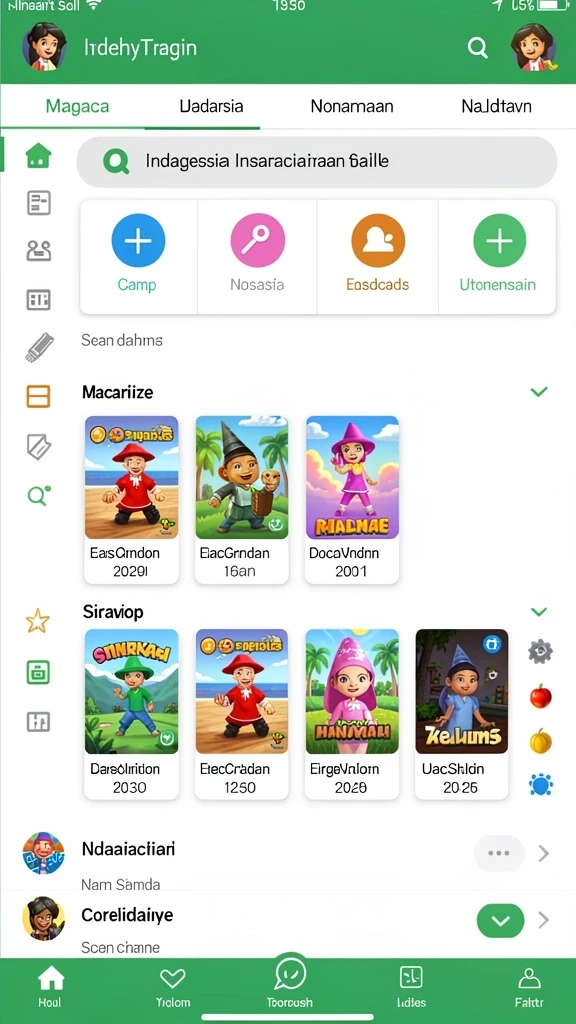The image size is (576, 1024).
Task: Collapse the Macariize section chevron
Action: tap(539, 392)
